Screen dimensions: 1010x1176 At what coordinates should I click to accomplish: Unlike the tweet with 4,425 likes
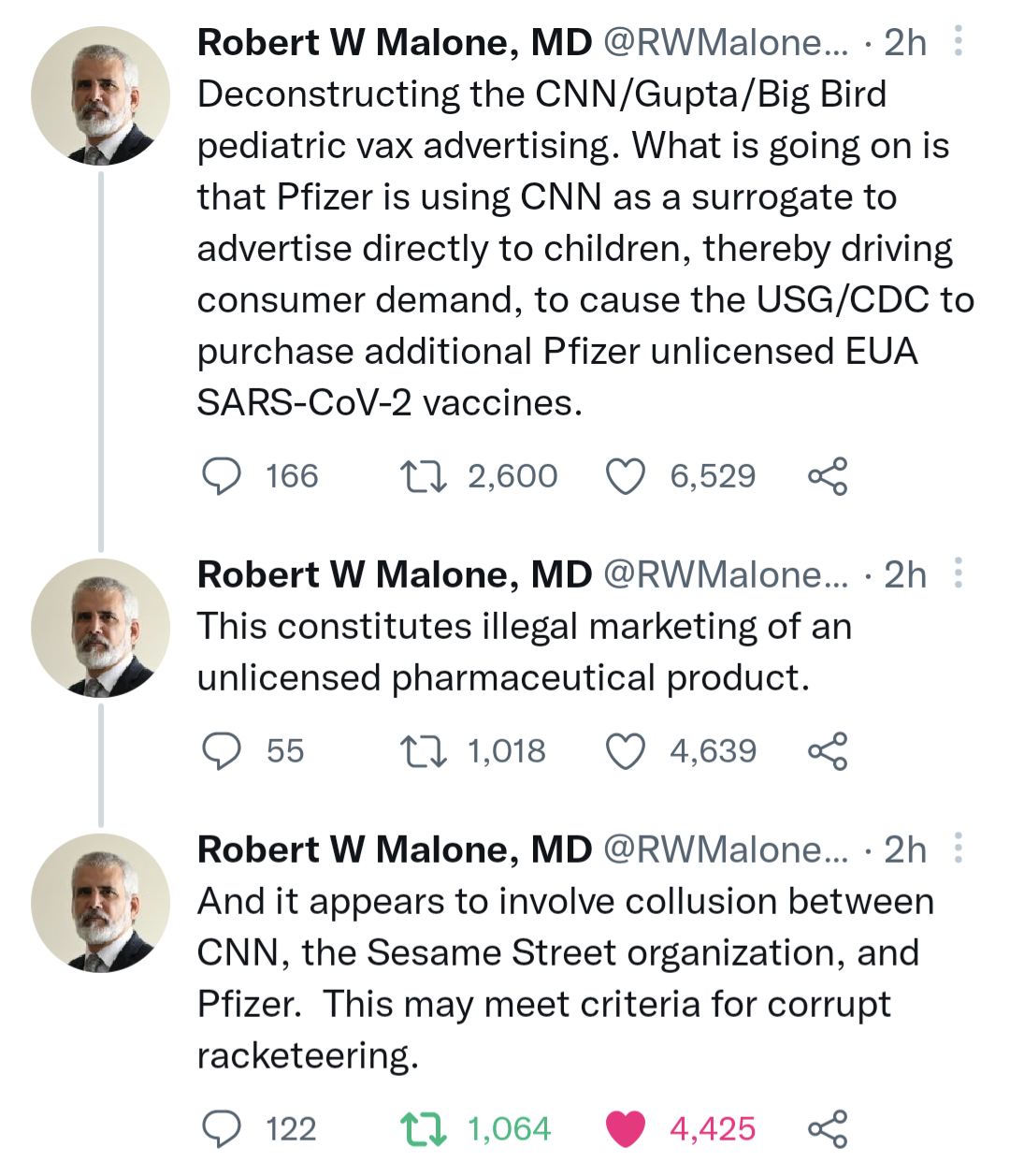(x=626, y=1129)
